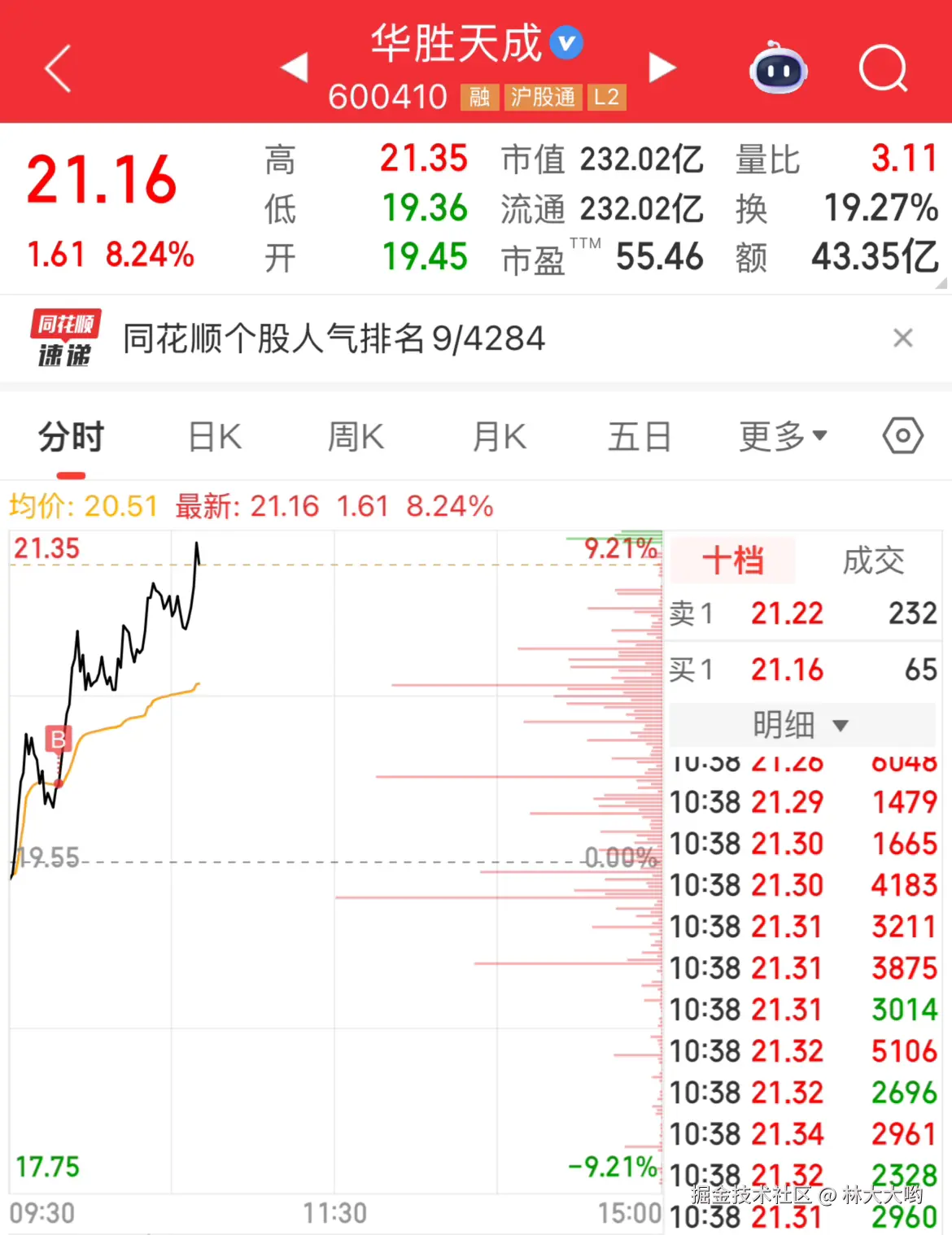
Task: Click the B buy marker on the chart
Action: (57, 740)
